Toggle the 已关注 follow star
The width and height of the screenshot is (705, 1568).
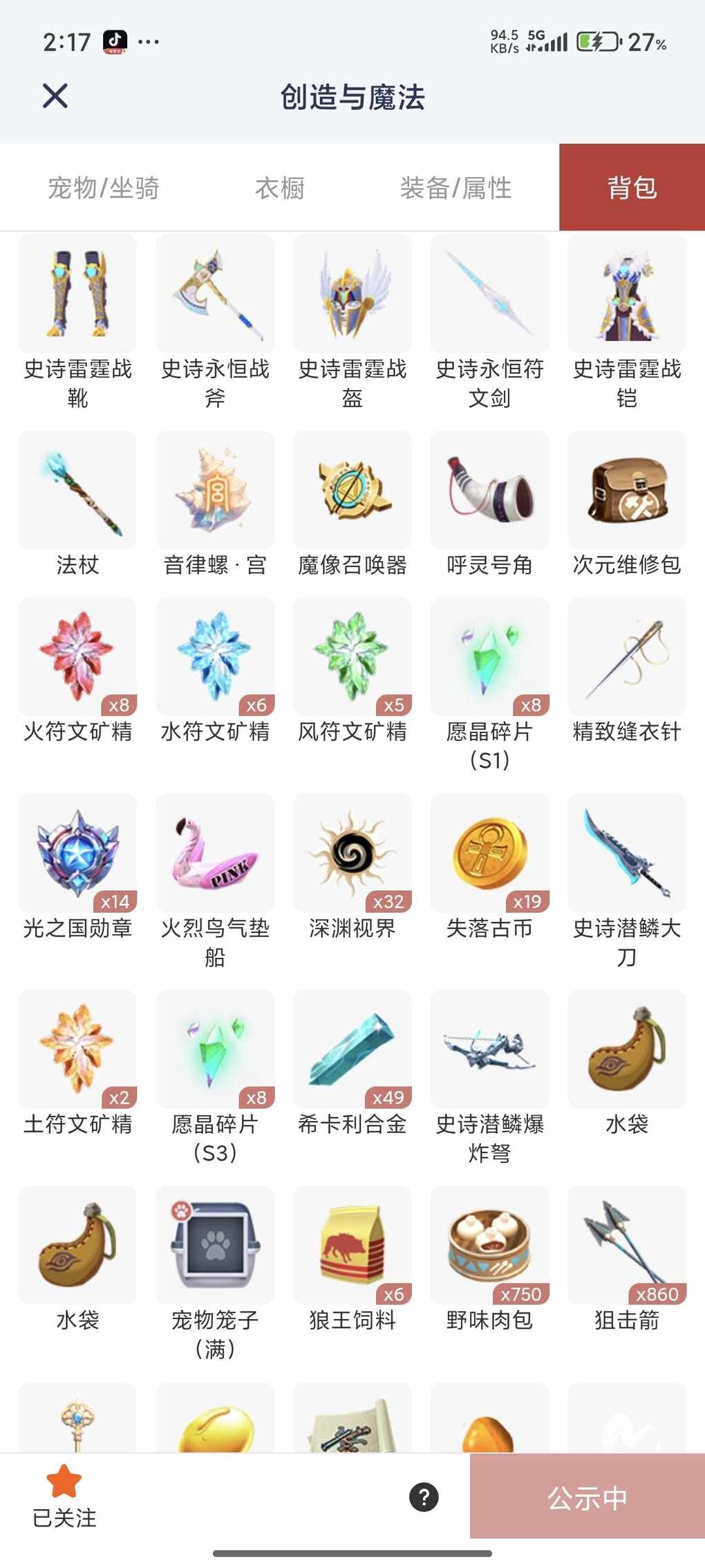[64, 1483]
